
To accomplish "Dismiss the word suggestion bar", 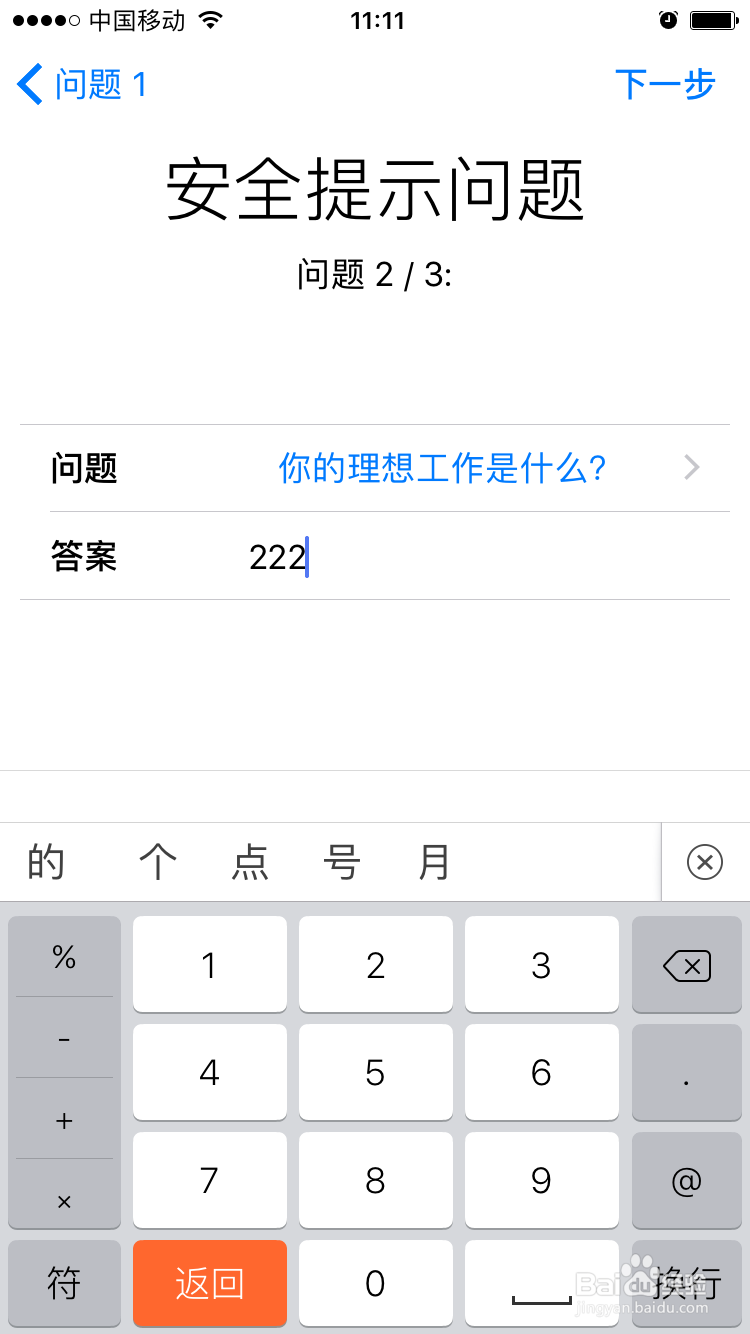I will 705,861.
